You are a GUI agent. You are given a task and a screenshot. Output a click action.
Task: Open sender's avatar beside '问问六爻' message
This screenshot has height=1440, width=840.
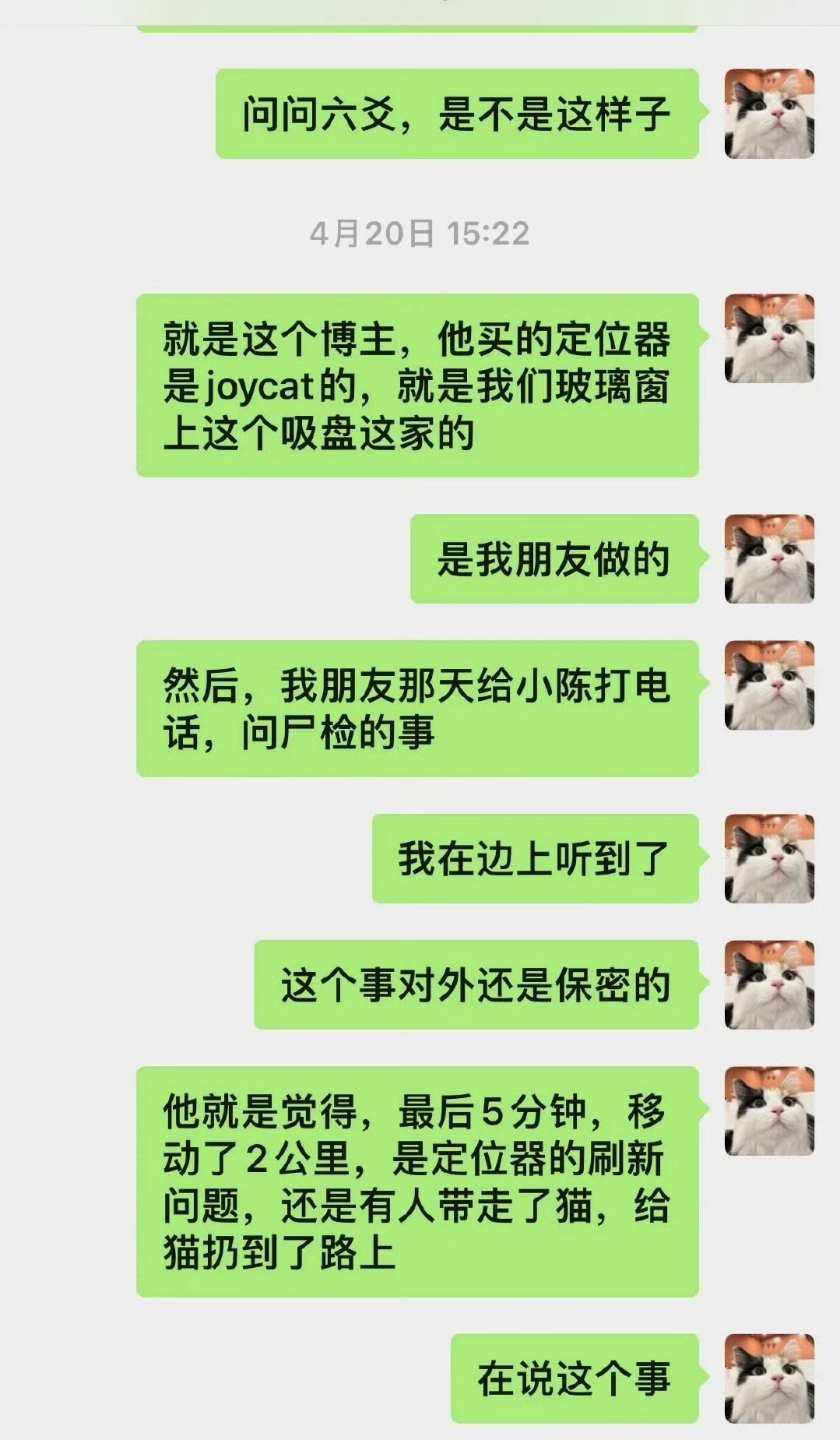pyautogui.click(x=769, y=114)
